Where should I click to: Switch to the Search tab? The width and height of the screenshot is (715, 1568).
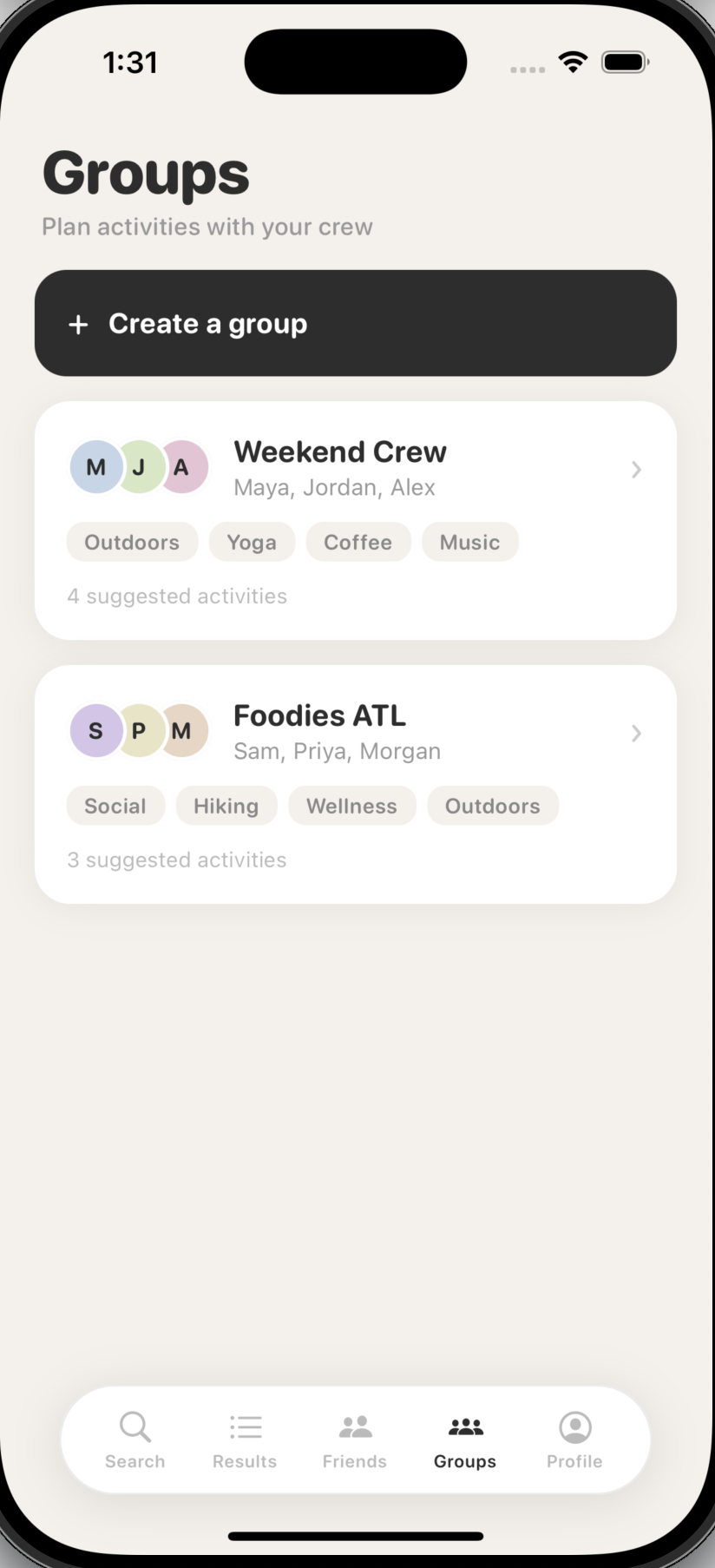click(x=135, y=1440)
